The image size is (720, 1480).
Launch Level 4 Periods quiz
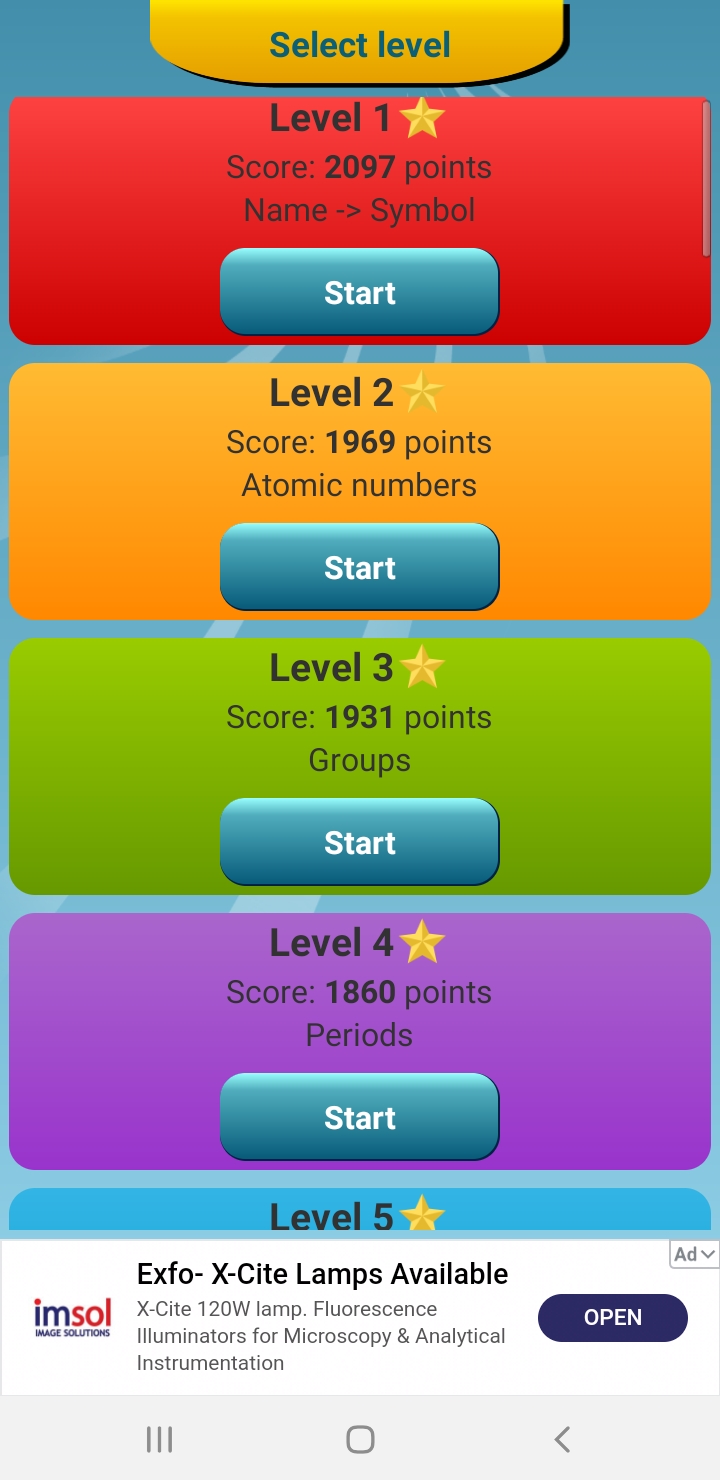click(359, 1117)
